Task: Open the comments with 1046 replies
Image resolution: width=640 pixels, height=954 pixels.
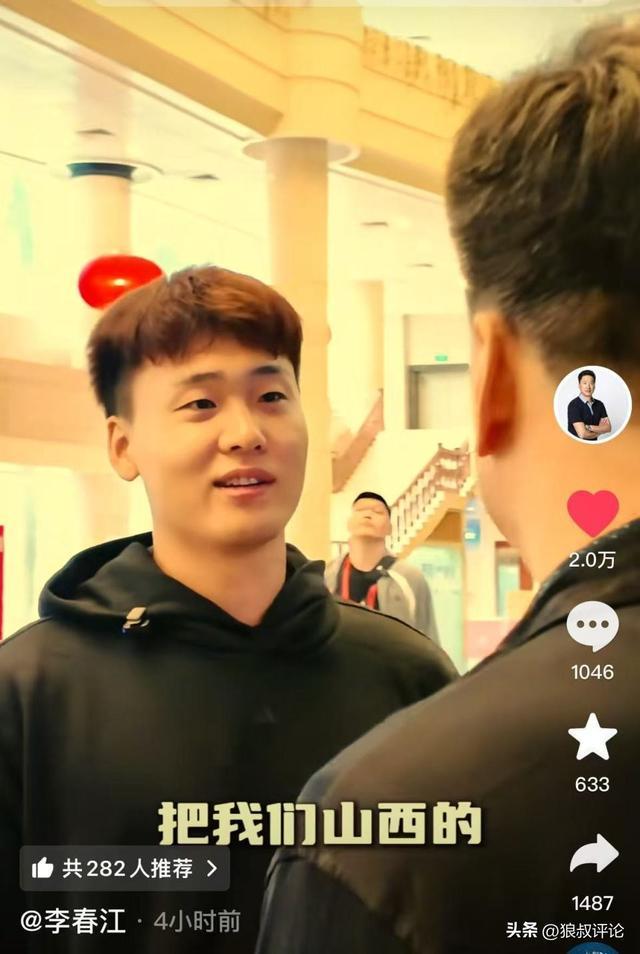Action: click(x=592, y=627)
